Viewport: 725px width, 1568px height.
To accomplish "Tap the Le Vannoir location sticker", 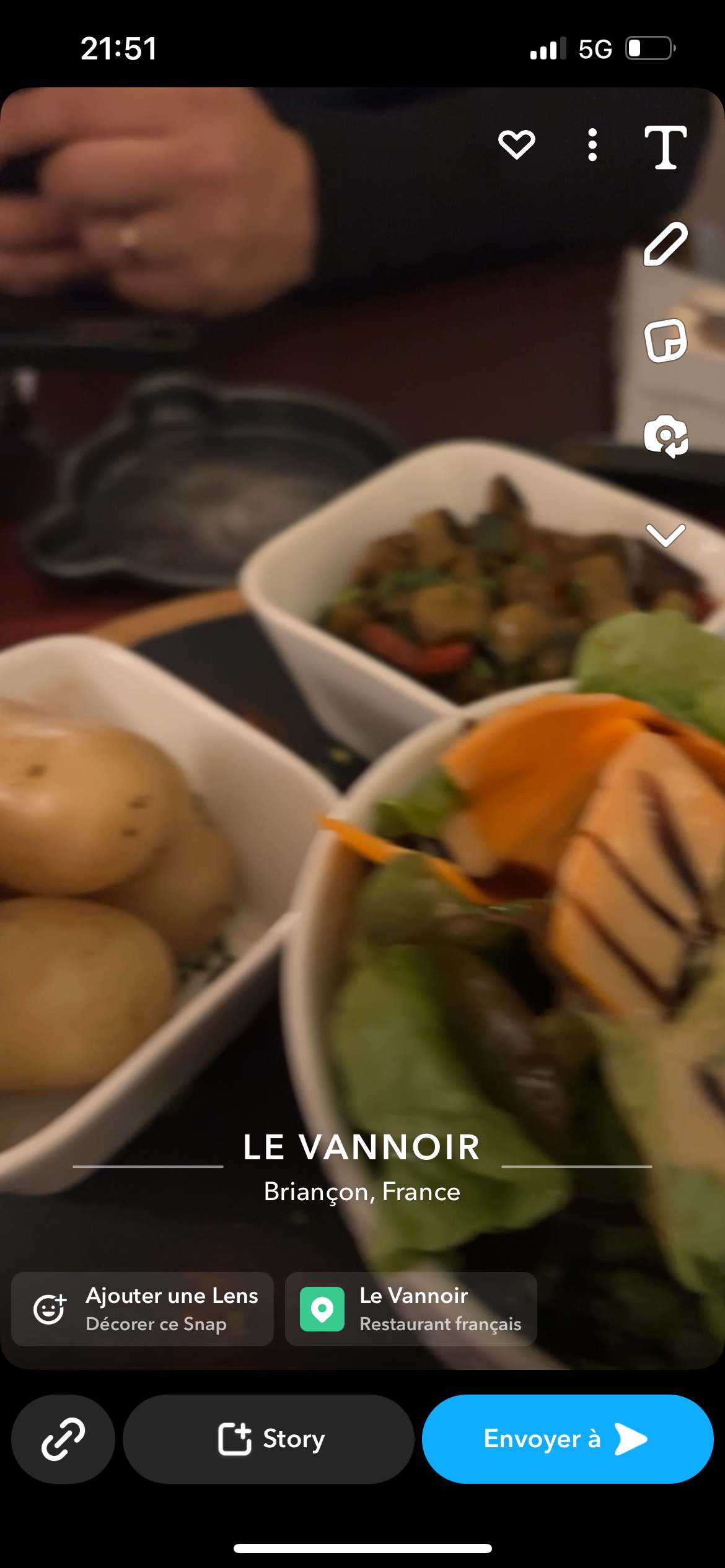I will (362, 1165).
